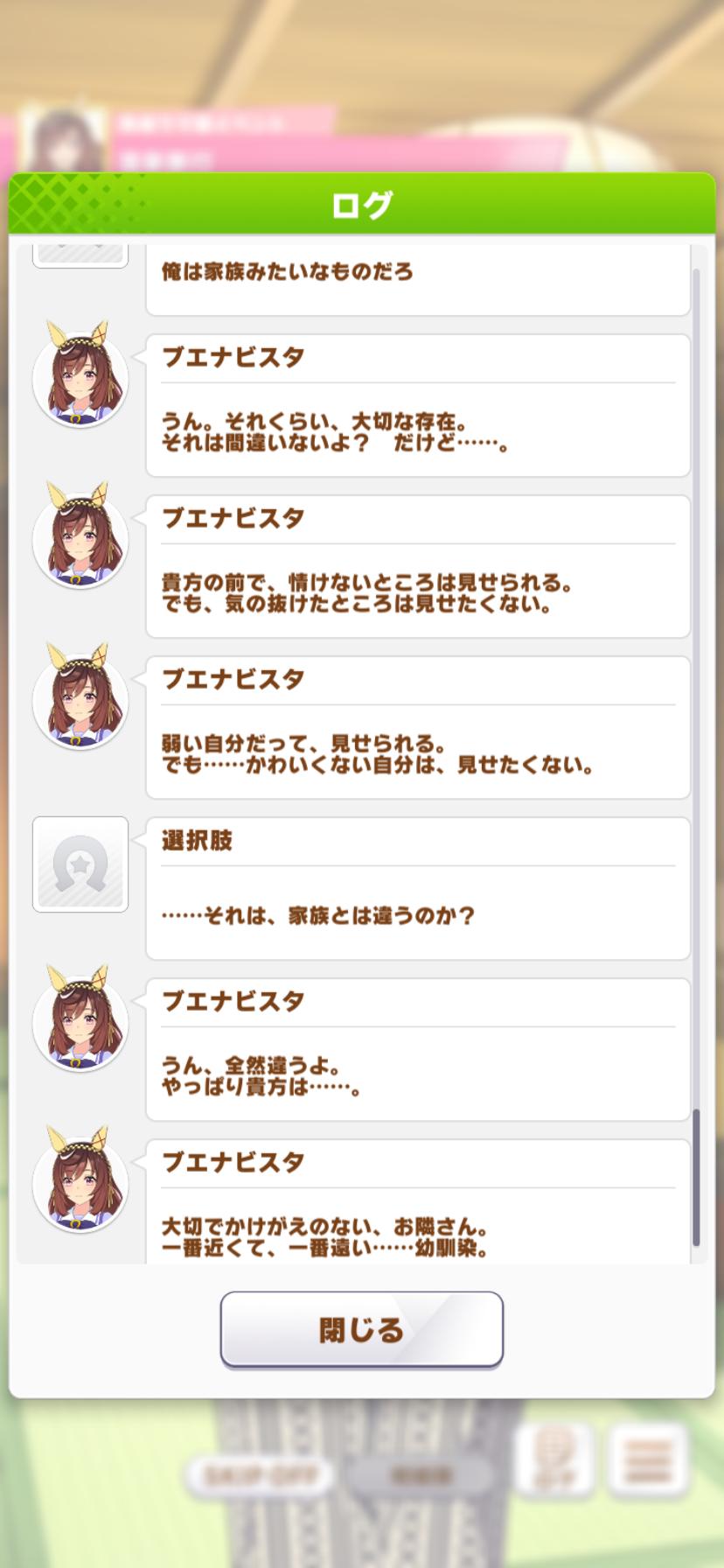Screen dimensions: 724x1568
Task: Close the log with the 閉じる button
Action: (x=361, y=1329)
